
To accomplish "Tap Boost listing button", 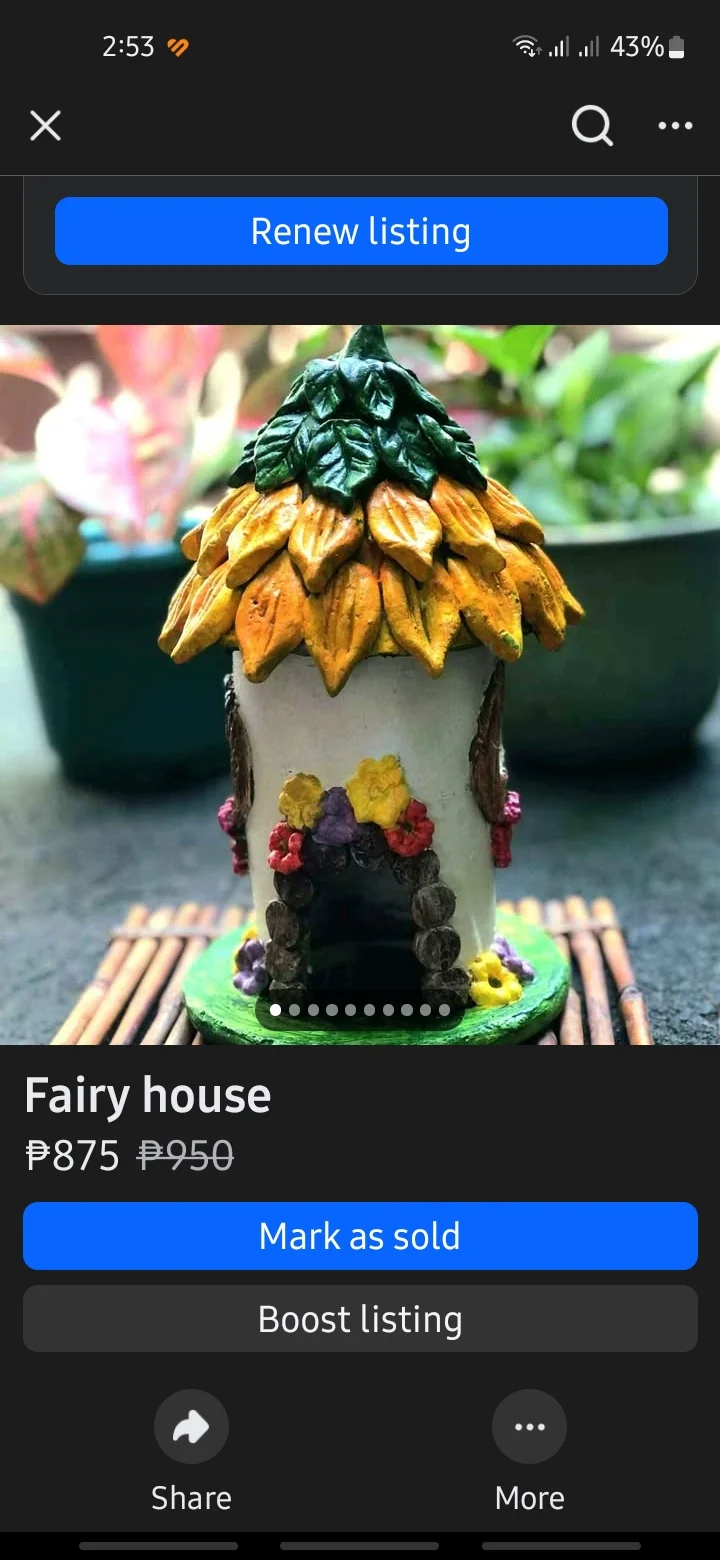I will coord(360,1319).
